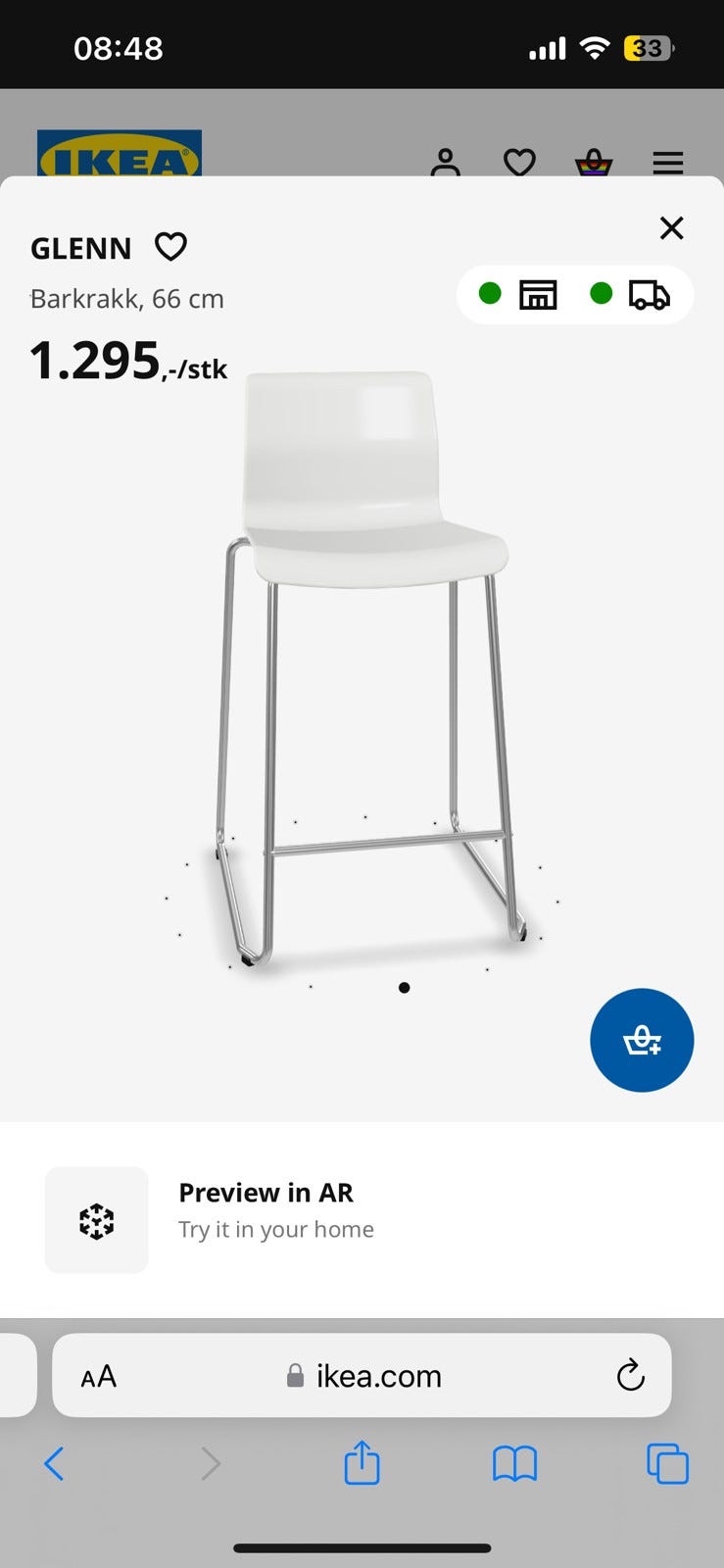Screen dimensions: 724x1568
Task: Share this page from Safari
Action: tap(362, 1463)
